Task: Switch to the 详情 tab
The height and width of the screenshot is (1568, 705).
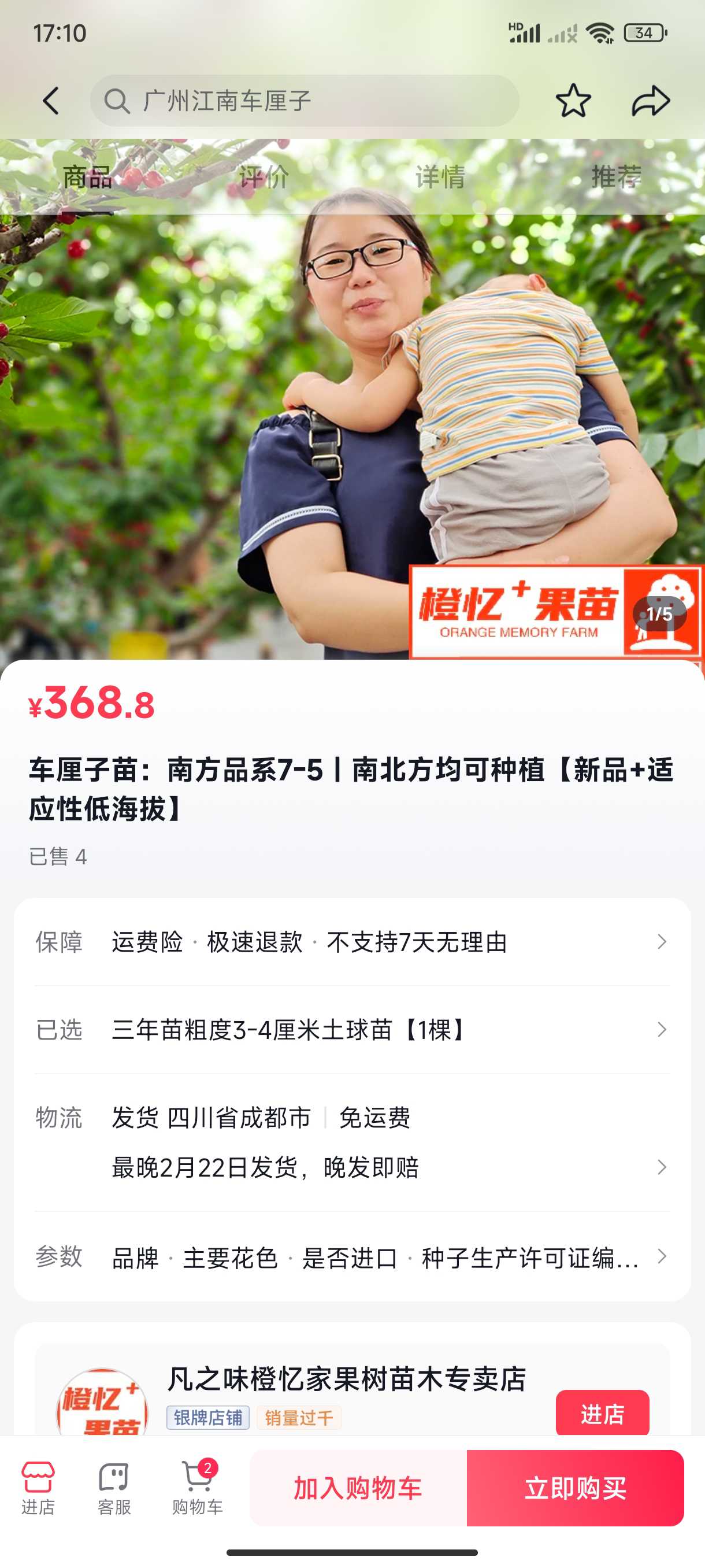Action: (x=440, y=177)
